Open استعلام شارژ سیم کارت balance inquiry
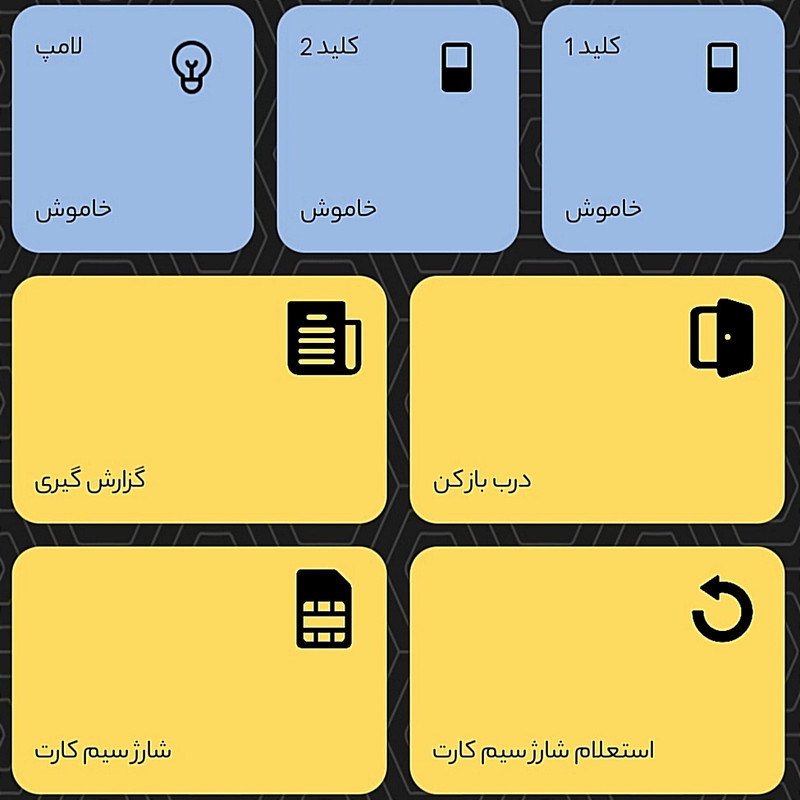Viewport: 800px width, 800px height. [597, 669]
